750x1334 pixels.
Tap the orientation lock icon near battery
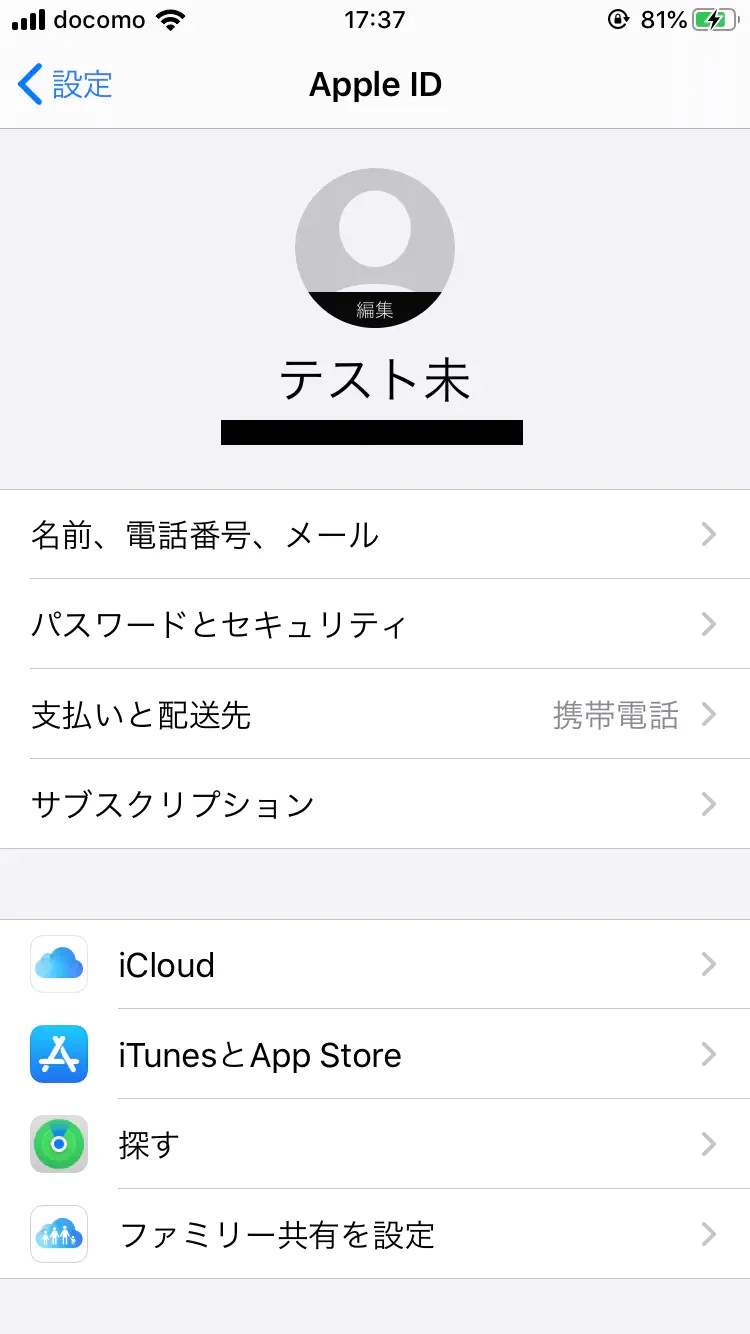pos(617,18)
